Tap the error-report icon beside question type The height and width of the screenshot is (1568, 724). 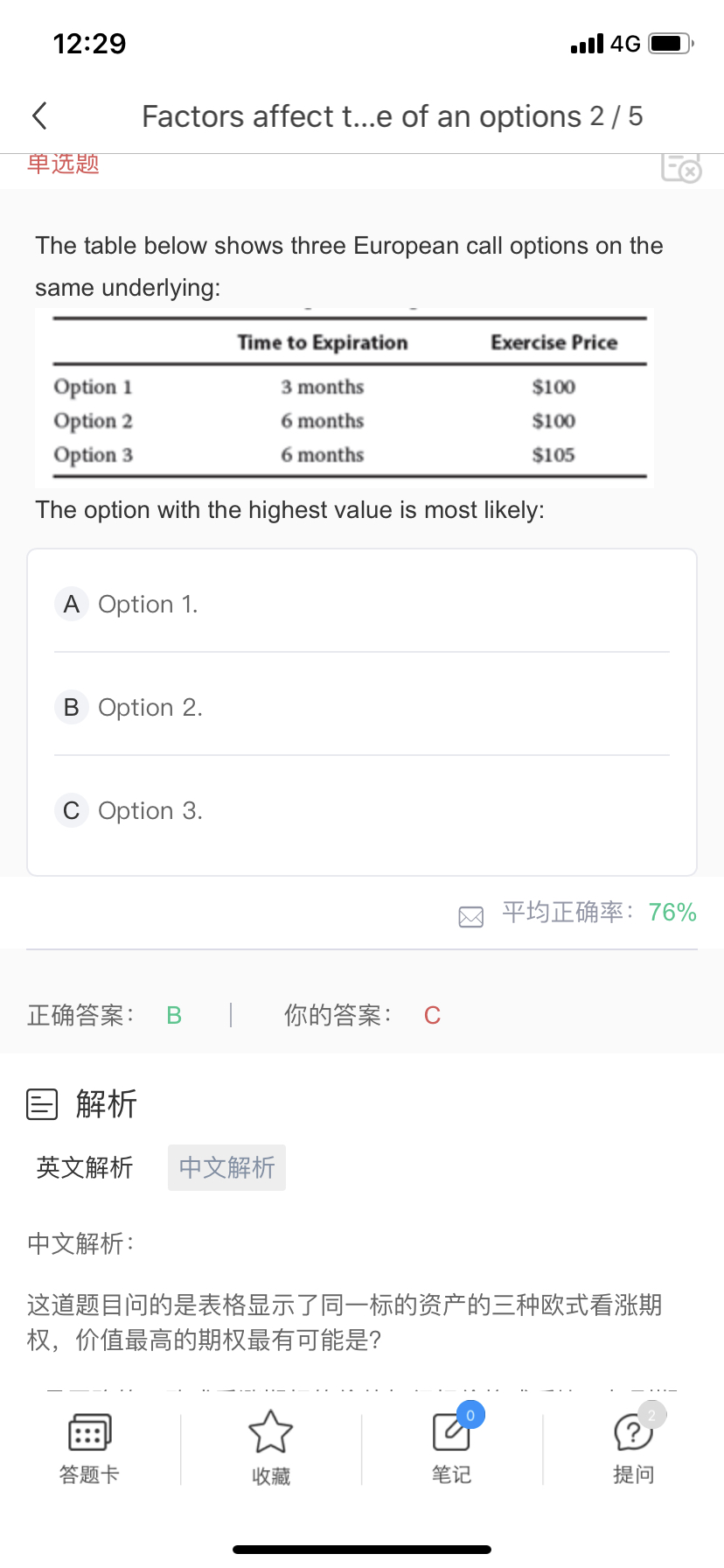coord(681,165)
